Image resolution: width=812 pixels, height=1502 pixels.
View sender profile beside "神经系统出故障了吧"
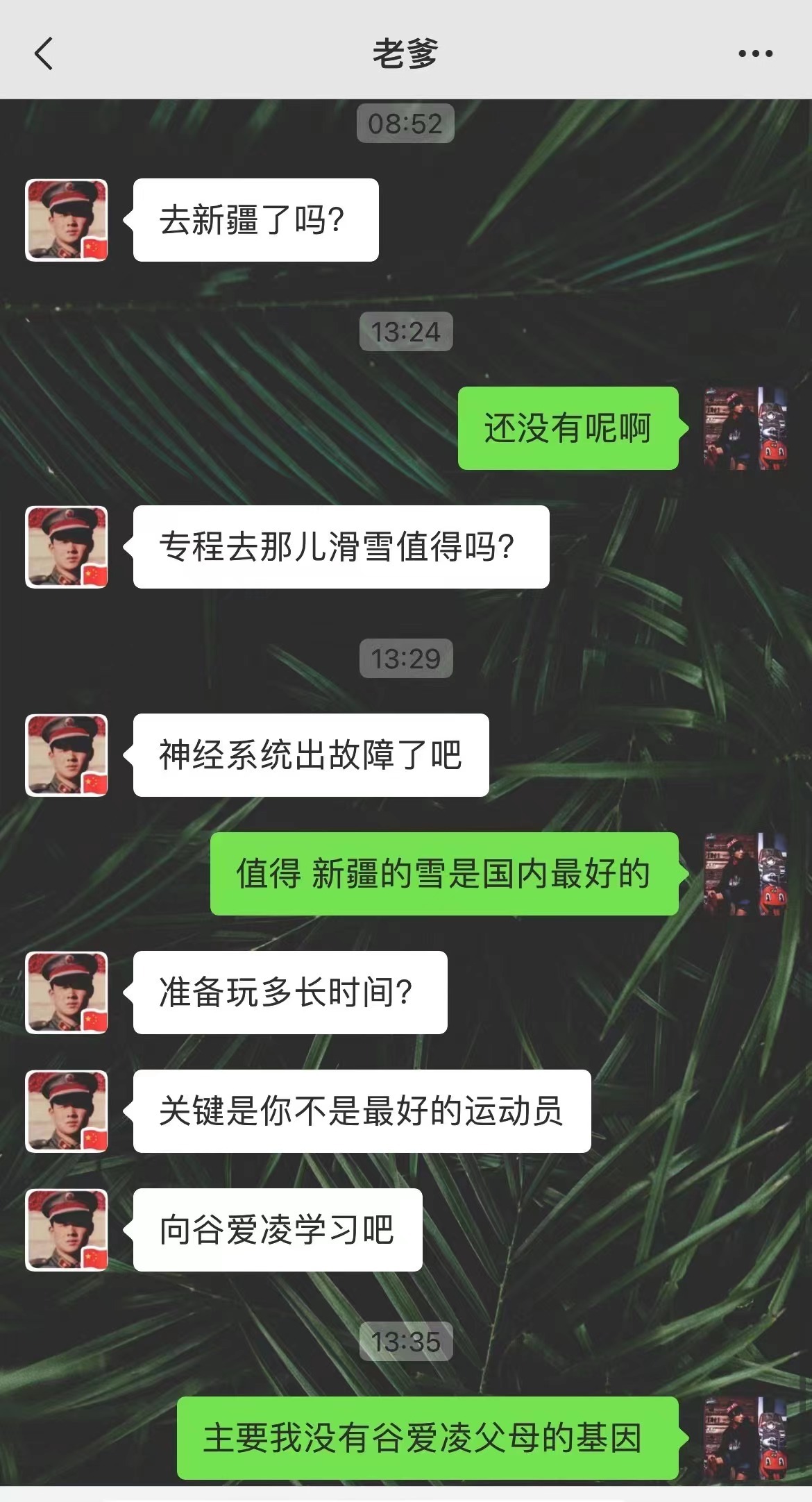pos(67,755)
